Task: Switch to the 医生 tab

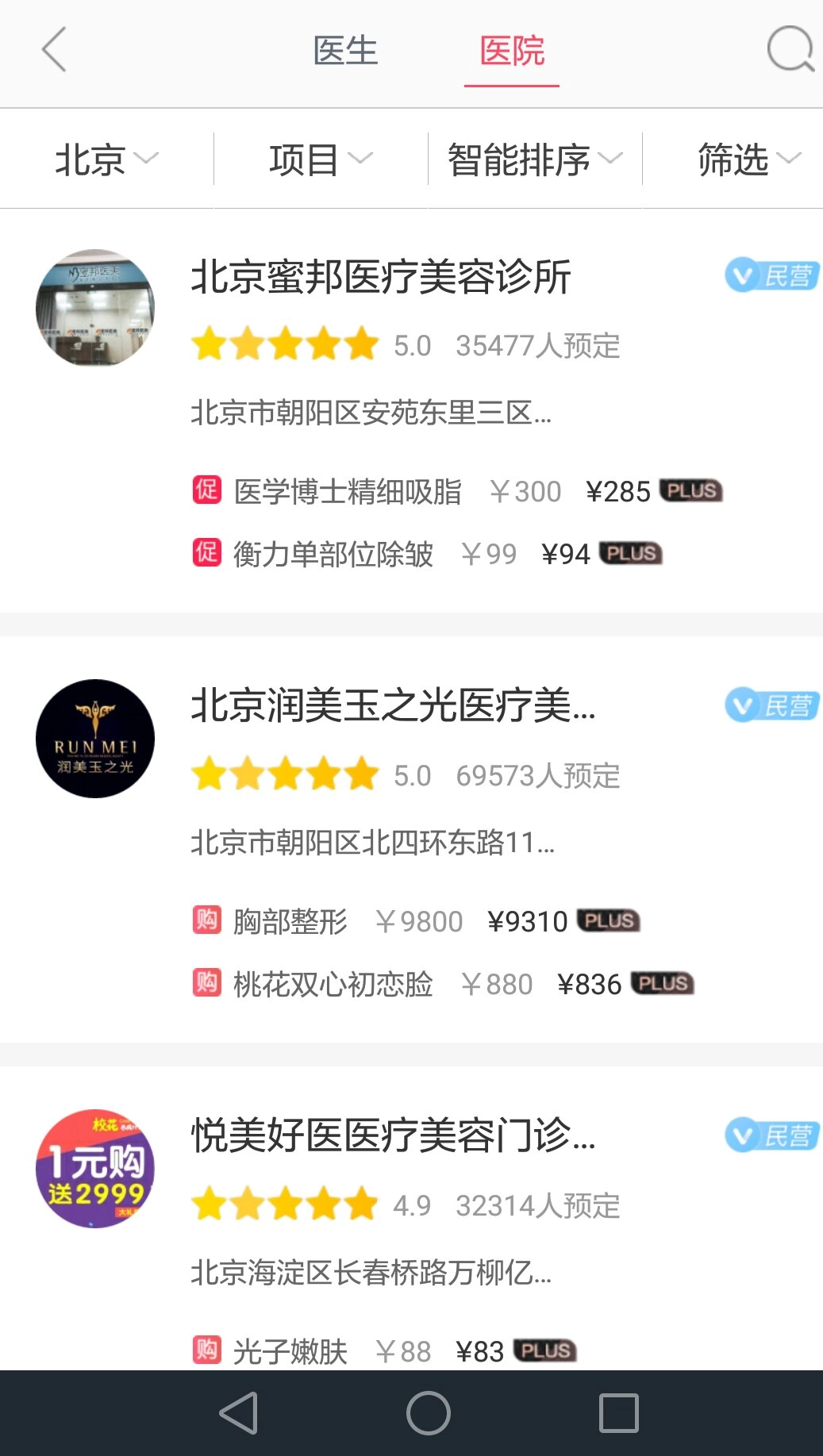Action: [345, 52]
